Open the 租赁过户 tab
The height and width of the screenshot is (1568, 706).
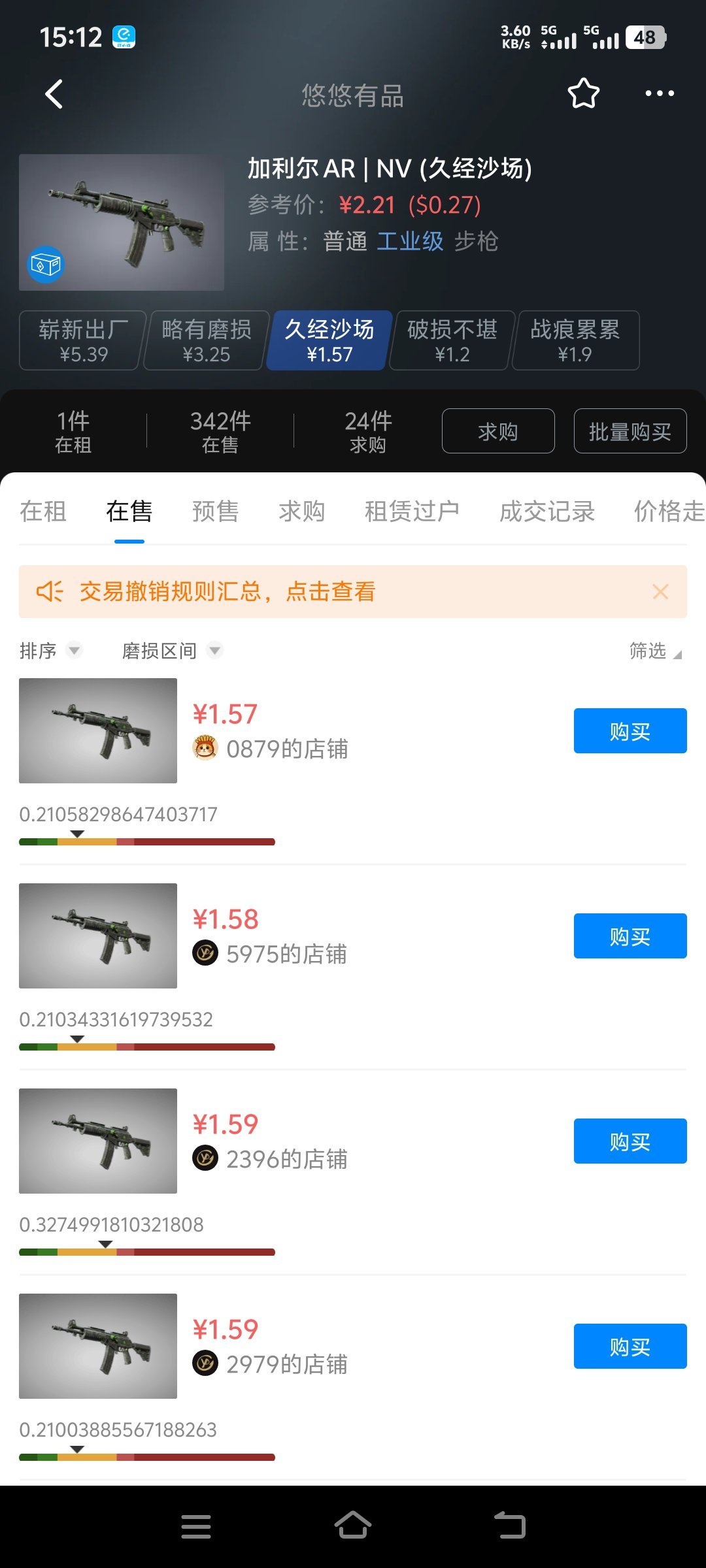pos(412,511)
